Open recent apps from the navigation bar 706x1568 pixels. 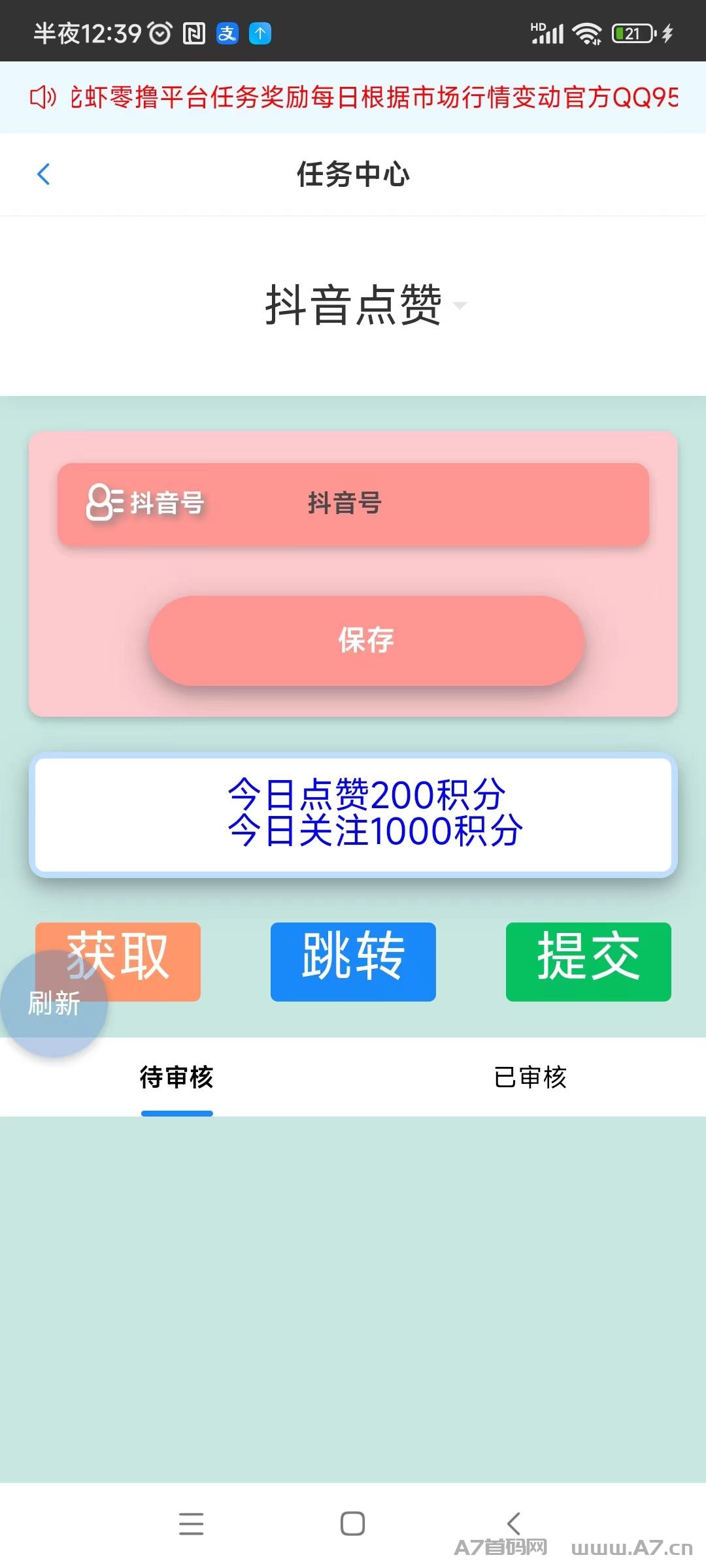pyautogui.click(x=191, y=1524)
